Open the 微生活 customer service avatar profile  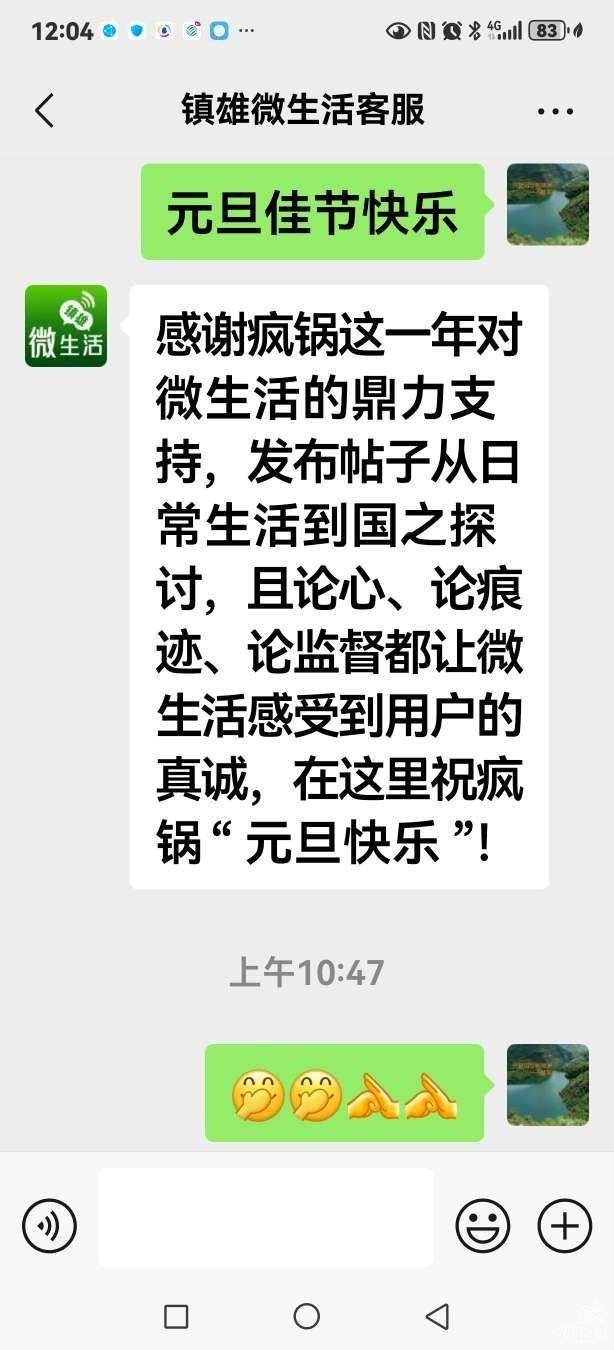click(66, 326)
